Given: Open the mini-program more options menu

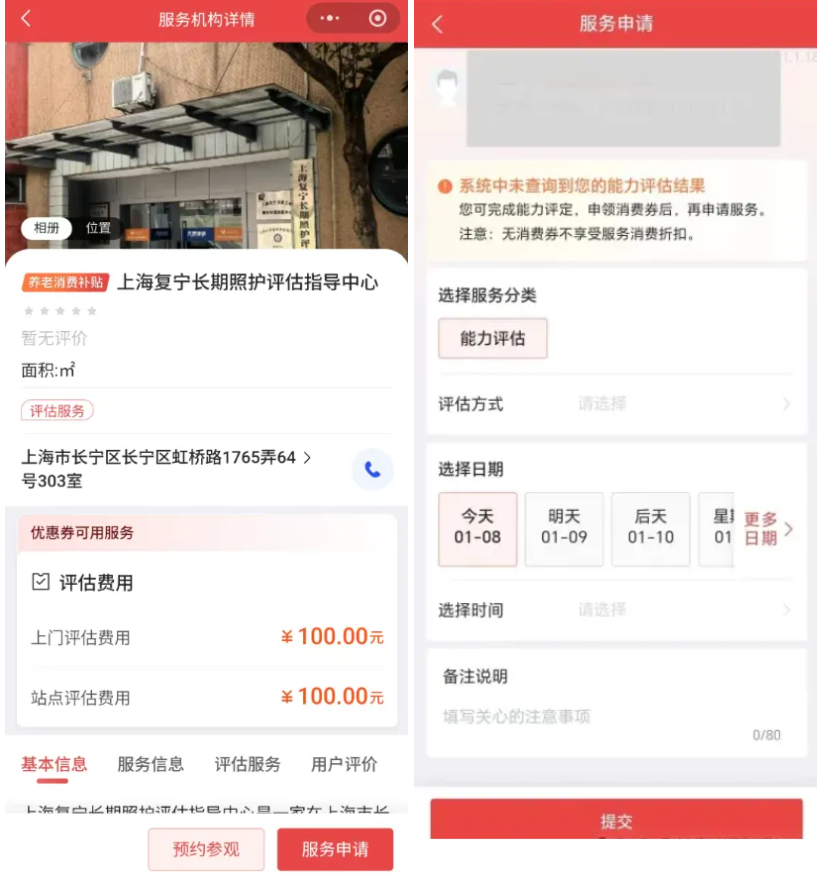Looking at the screenshot, I should click(x=330, y=19).
